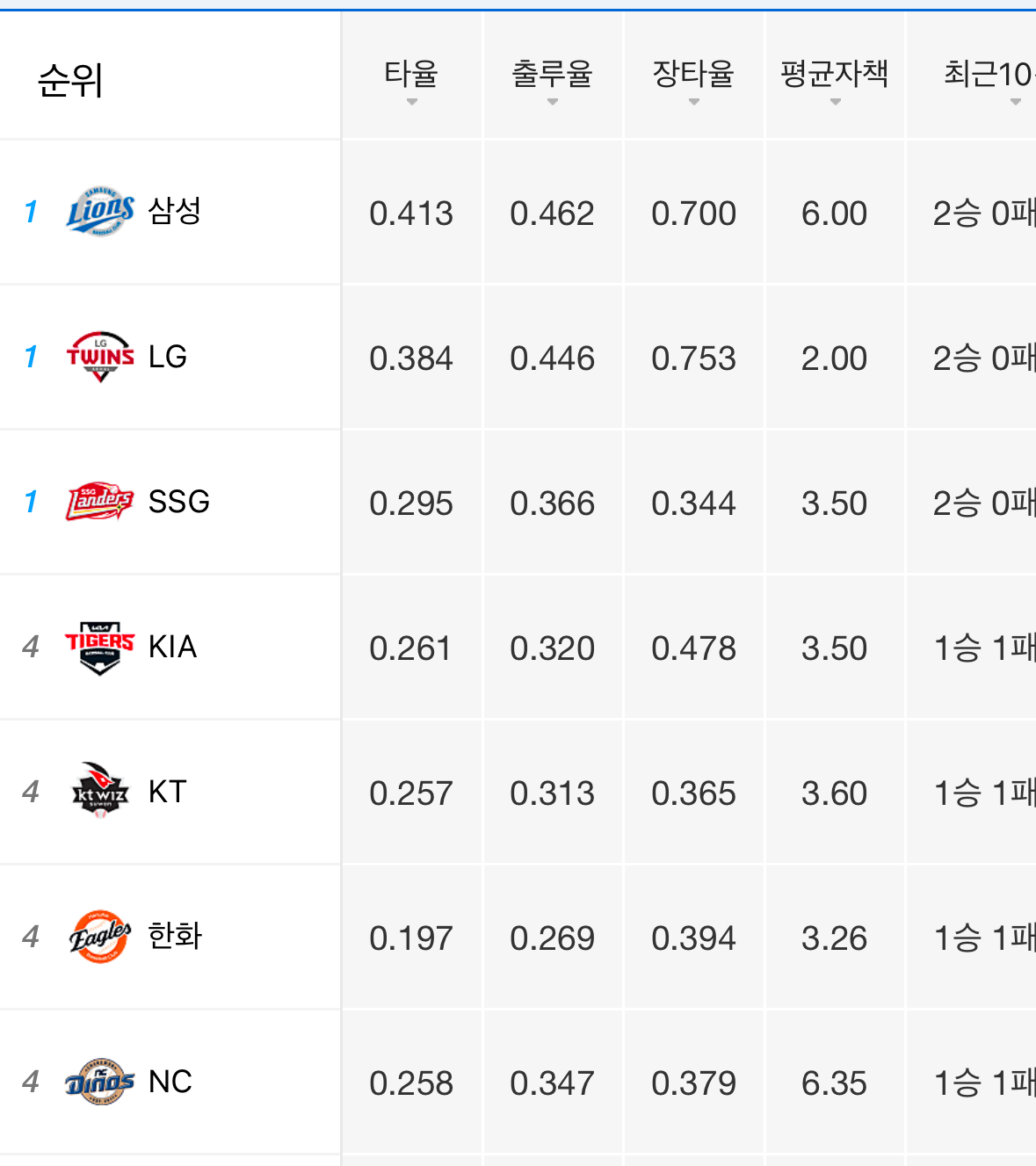Select the SSG team row

[x=178, y=502]
